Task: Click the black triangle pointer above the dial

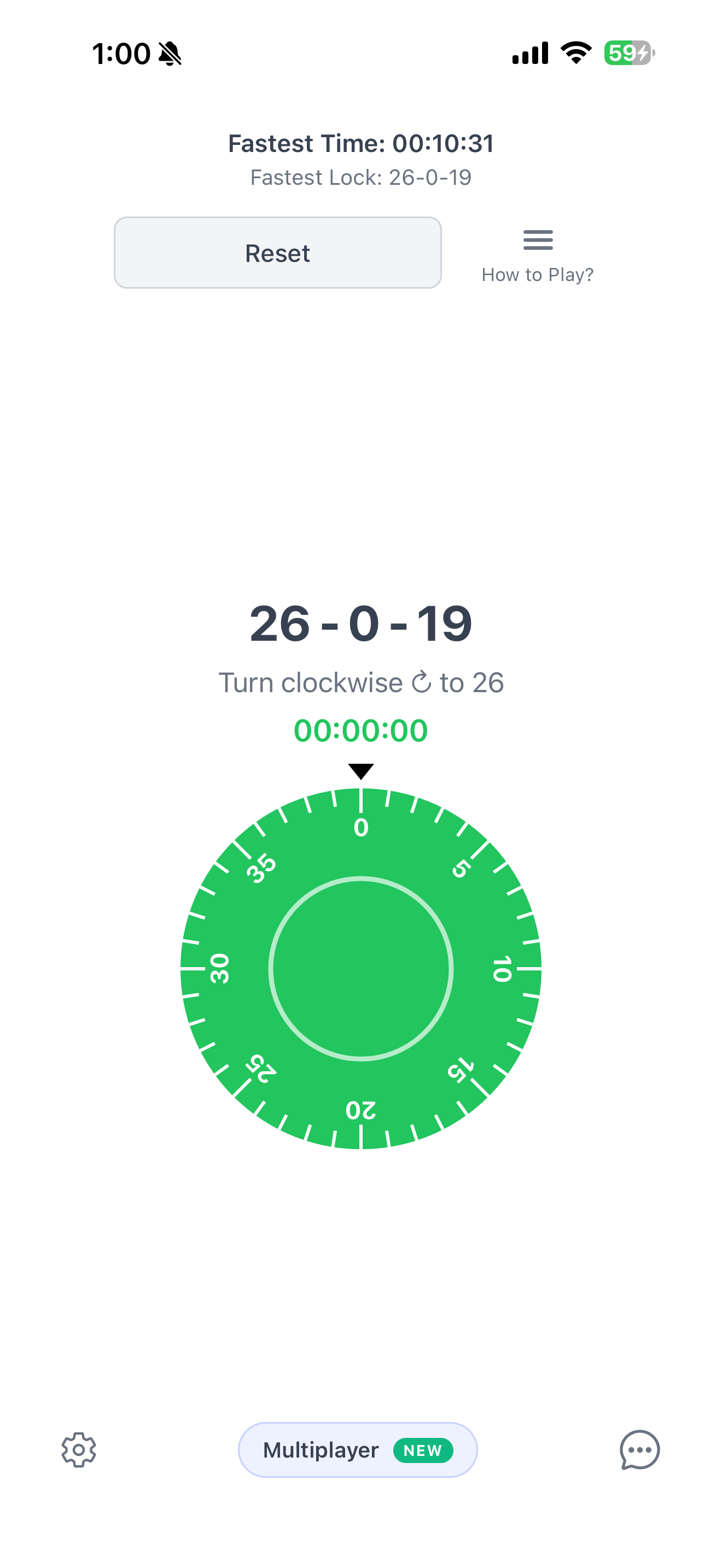Action: (361, 770)
